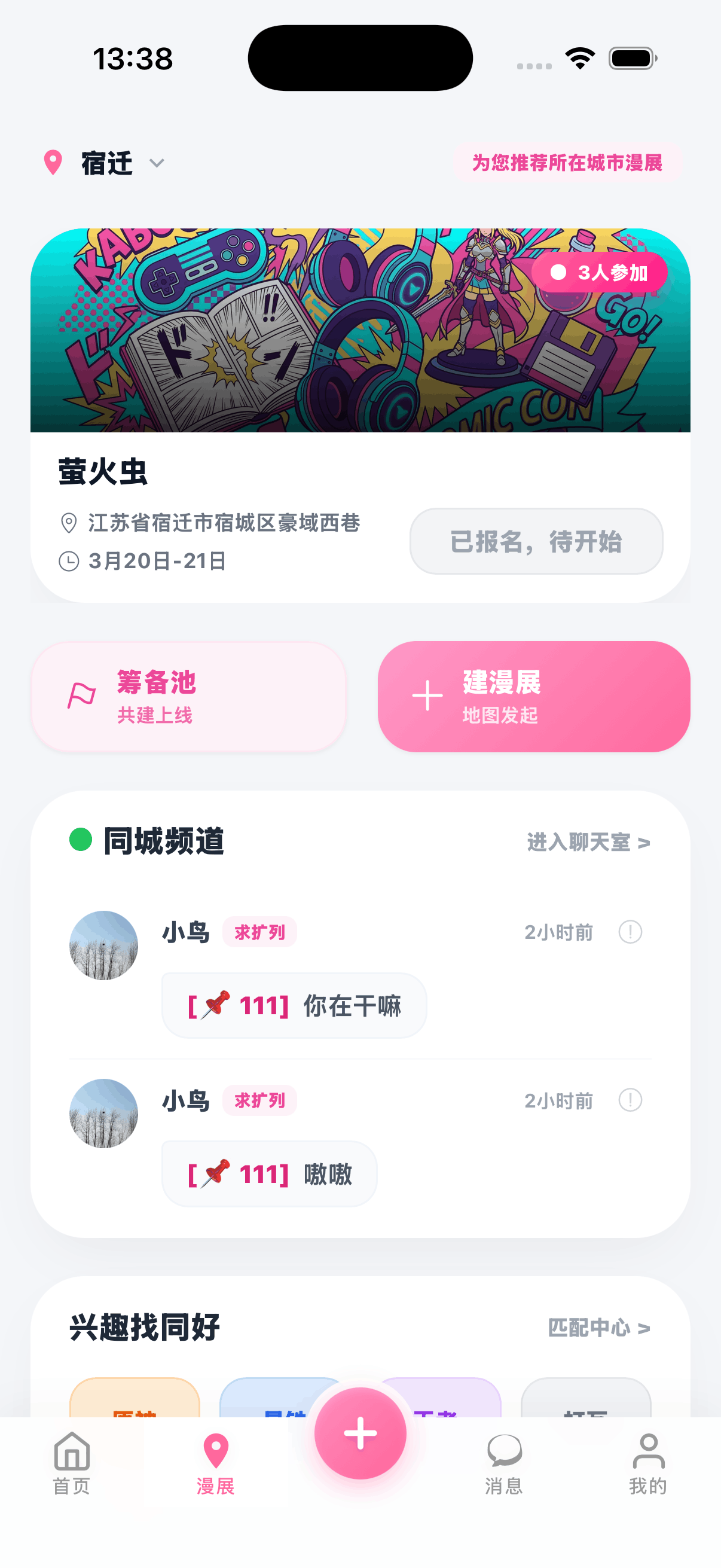Screen dimensions: 721x1568
Task: Switch to the 漫展 tab
Action: 215,1462
